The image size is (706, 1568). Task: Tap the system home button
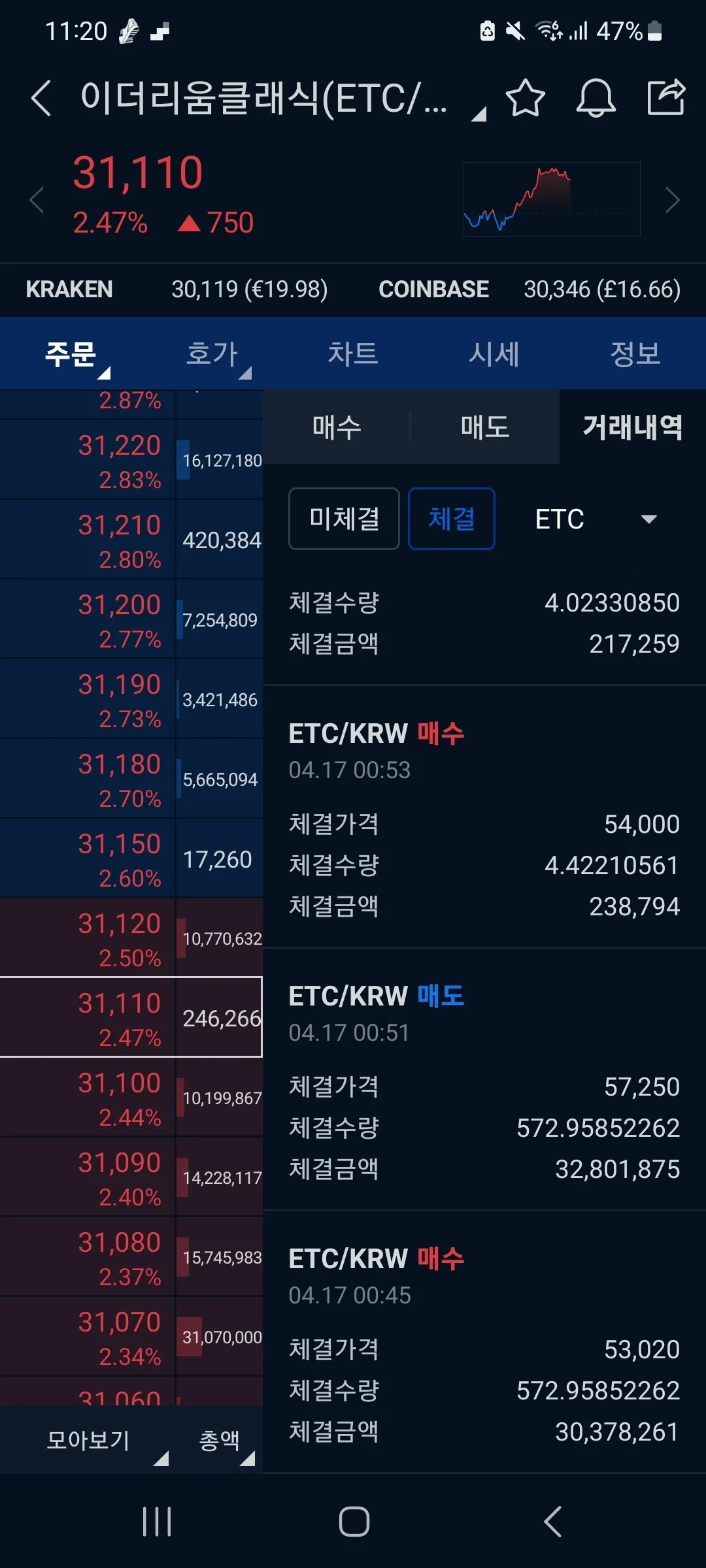pos(354,1522)
